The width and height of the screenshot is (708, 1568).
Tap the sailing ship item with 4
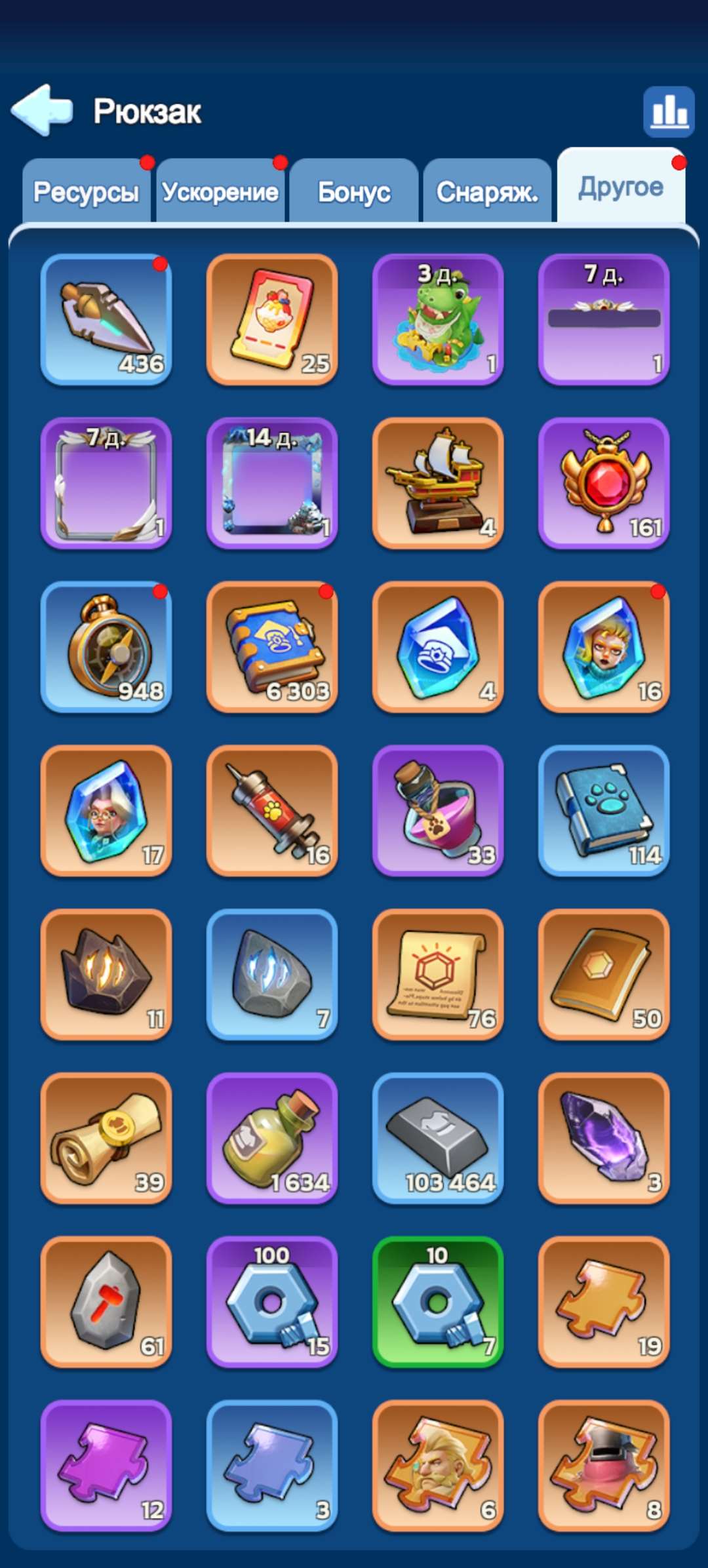pos(438,483)
